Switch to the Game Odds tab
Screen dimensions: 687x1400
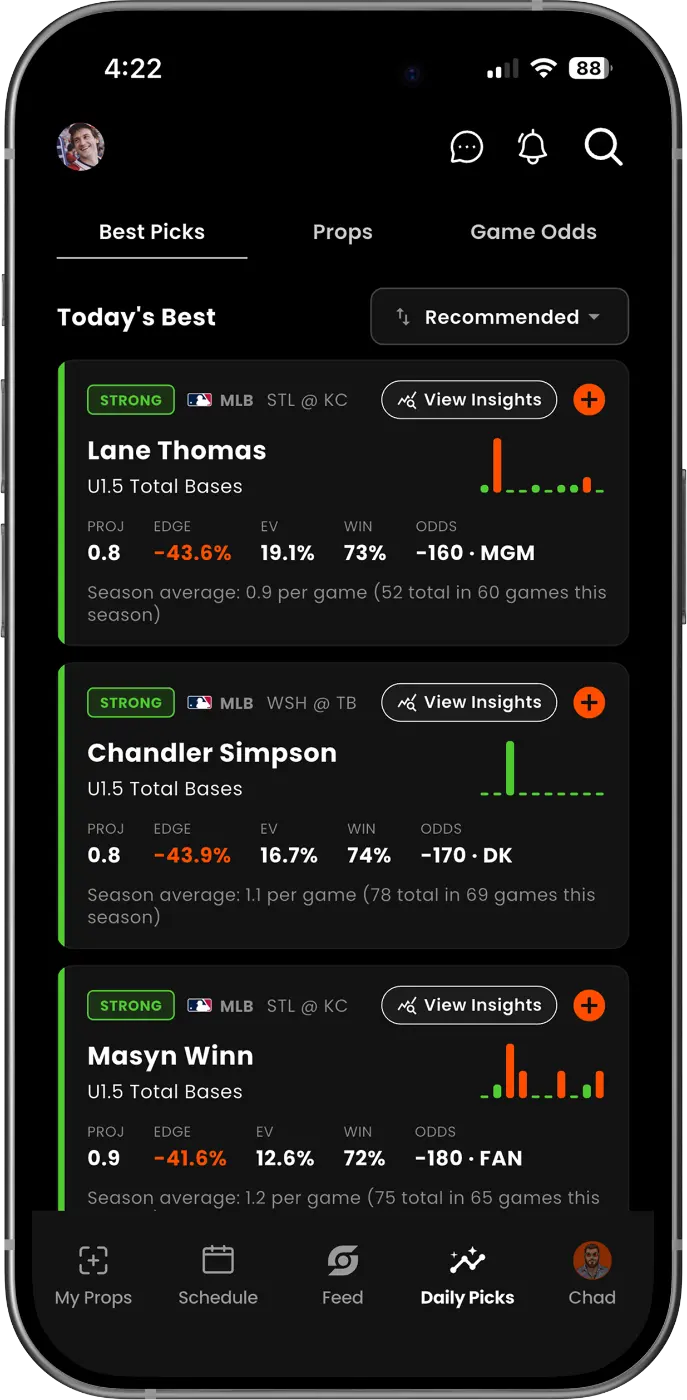[533, 232]
